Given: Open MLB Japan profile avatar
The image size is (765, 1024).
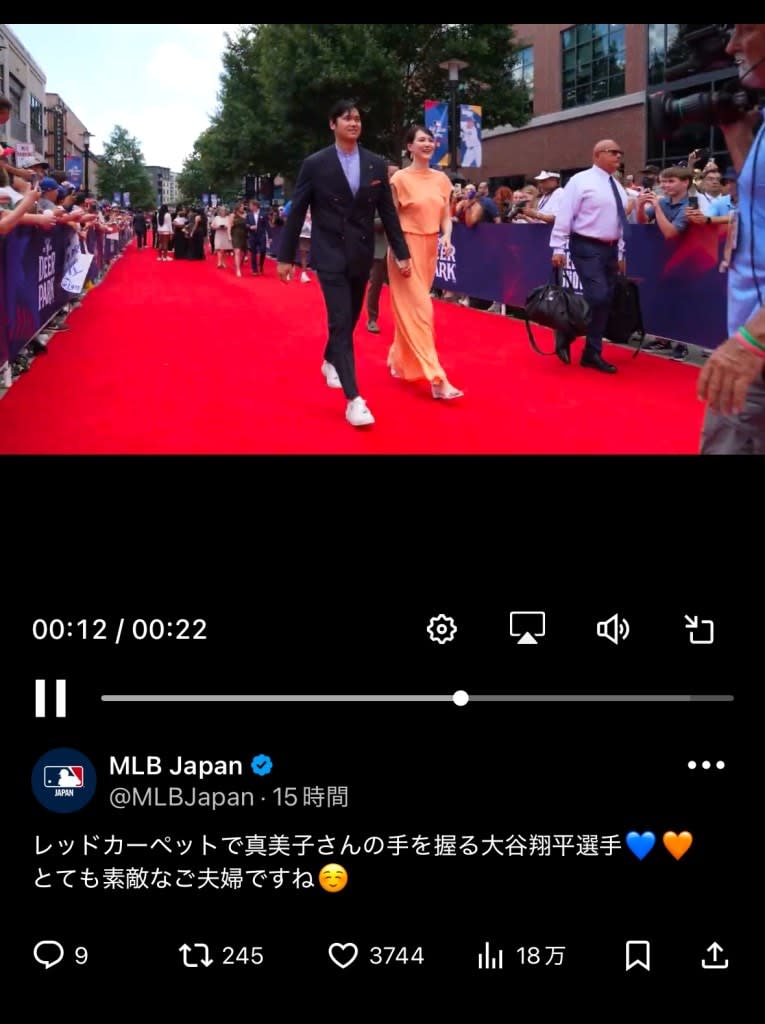Looking at the screenshot, I should click(64, 780).
